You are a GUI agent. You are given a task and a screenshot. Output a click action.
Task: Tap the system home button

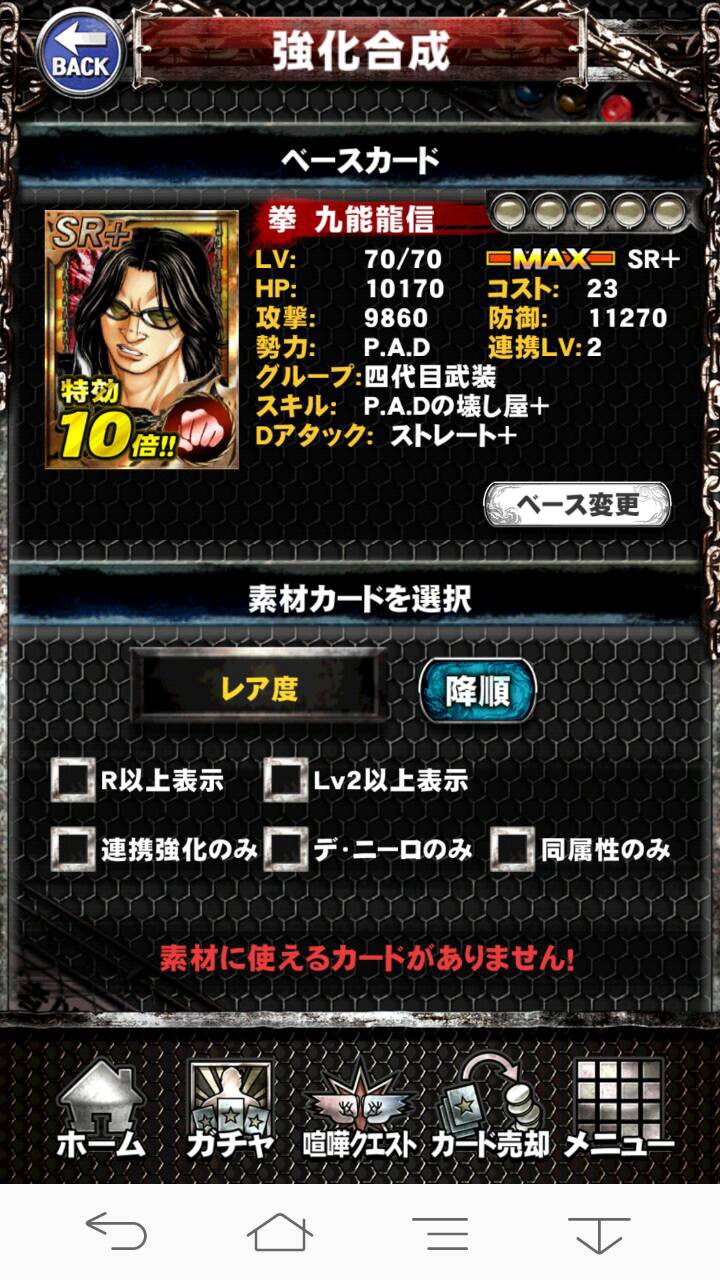click(x=279, y=1232)
